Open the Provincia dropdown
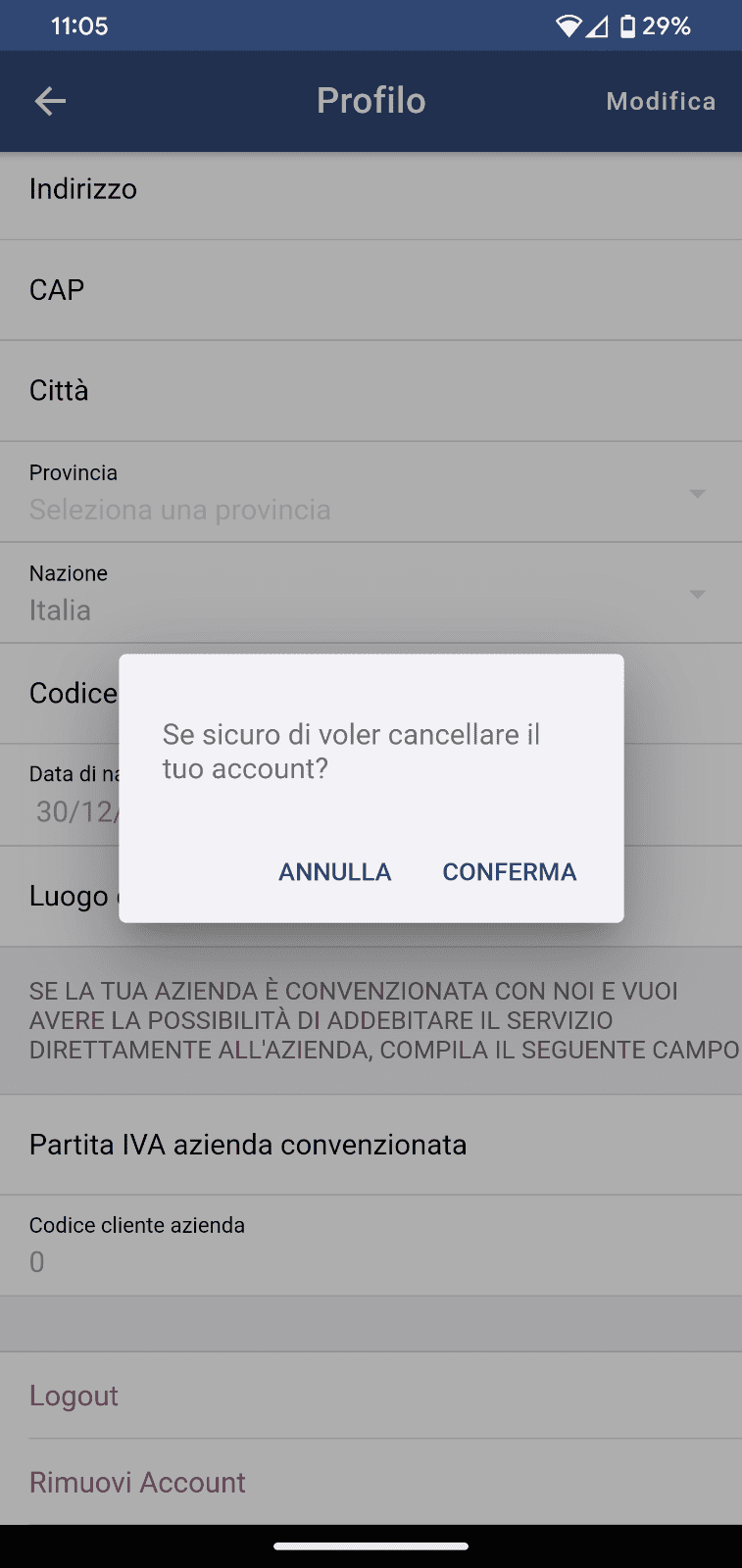The image size is (742, 1568). [371, 492]
